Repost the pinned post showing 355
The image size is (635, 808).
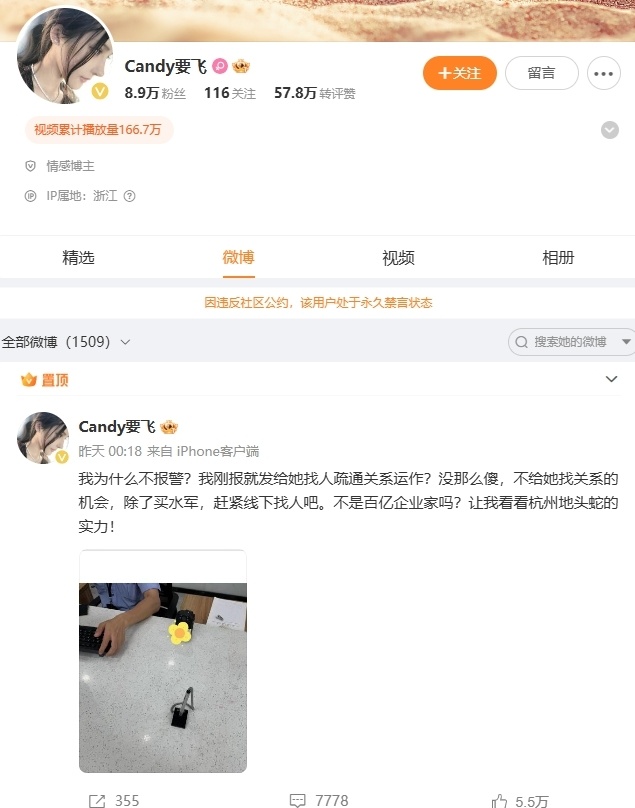pos(114,800)
